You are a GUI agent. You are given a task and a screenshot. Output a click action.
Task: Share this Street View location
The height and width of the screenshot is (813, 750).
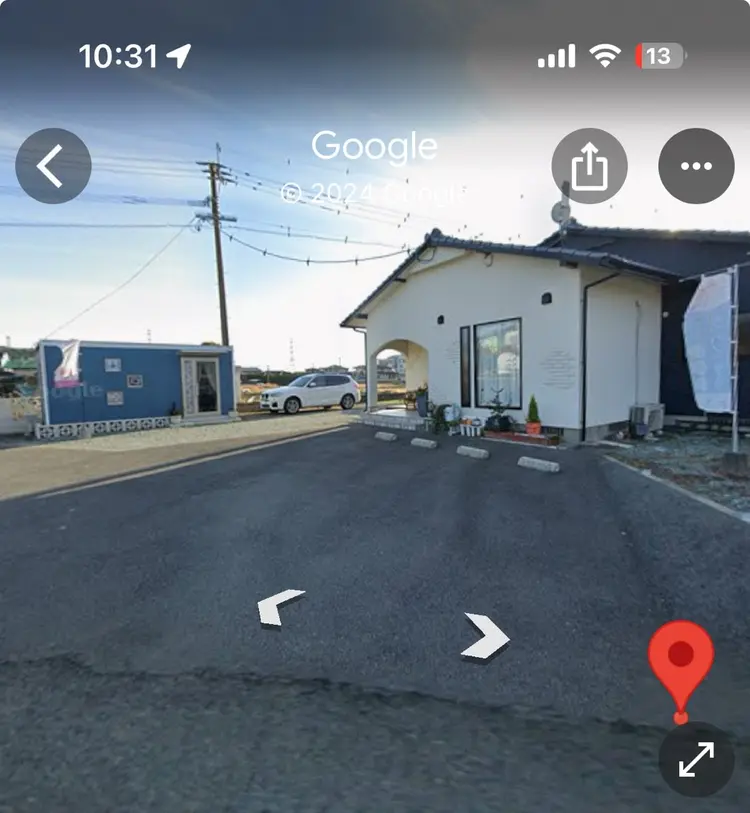pyautogui.click(x=590, y=166)
